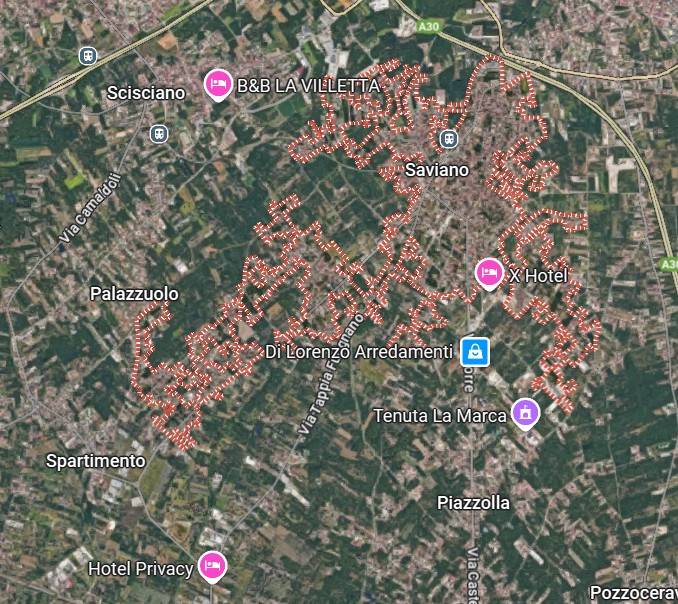
Task: Select the Saviano train station icon
Action: pos(449,138)
